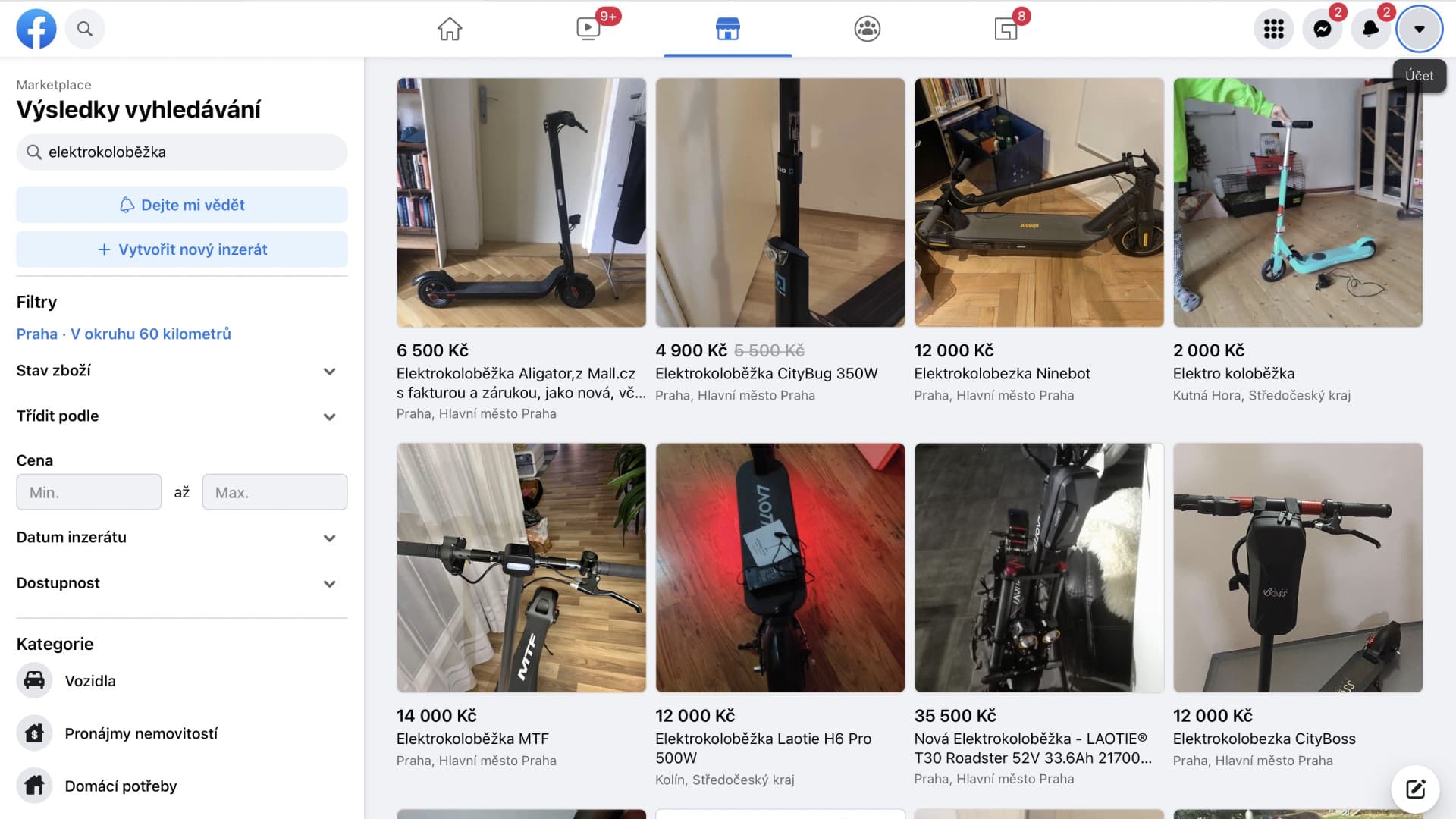
Task: Expand the Datum inzerátu filter
Action: tap(176, 538)
